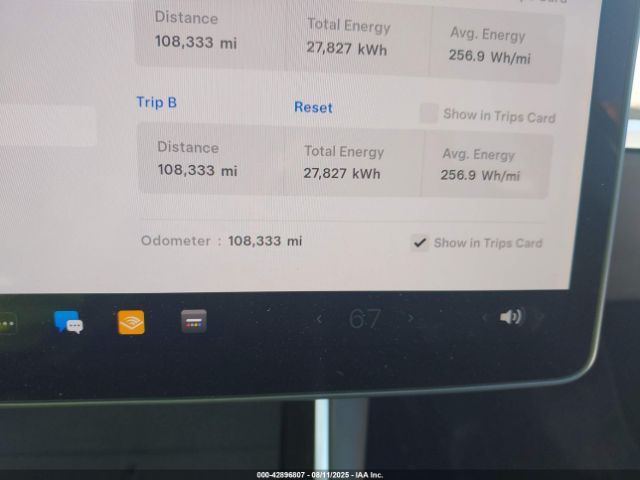
Task: Check Show in Trips Card for Trip B
Action: pyautogui.click(x=428, y=114)
